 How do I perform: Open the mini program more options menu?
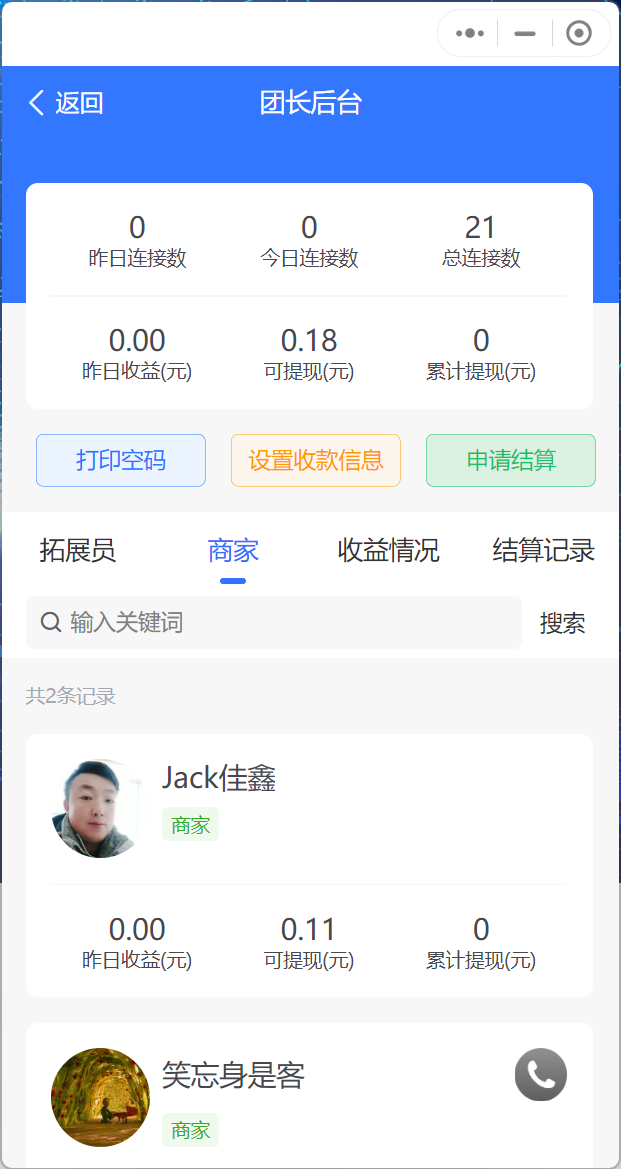click(470, 34)
